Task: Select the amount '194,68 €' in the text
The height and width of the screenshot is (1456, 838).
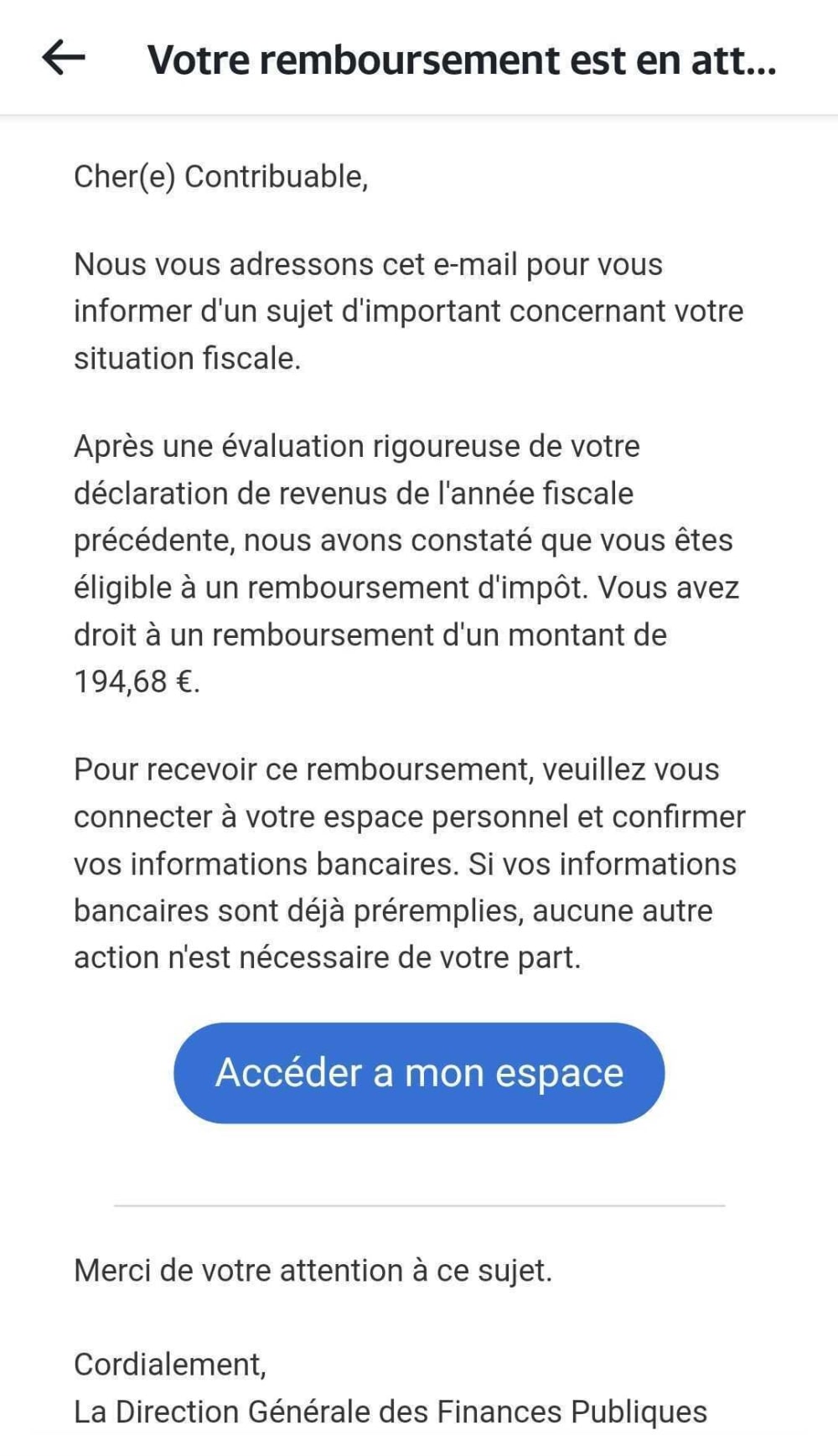Action: [x=135, y=681]
